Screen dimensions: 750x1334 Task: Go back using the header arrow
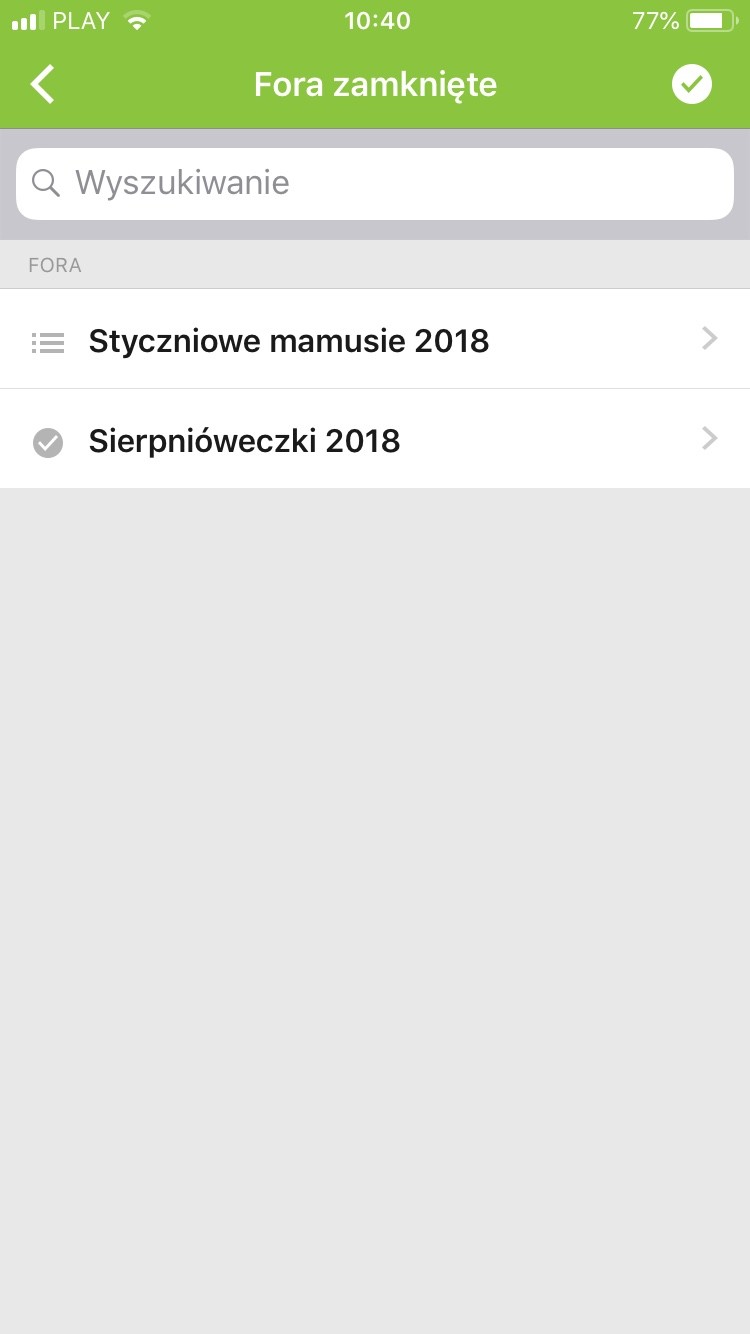42,85
